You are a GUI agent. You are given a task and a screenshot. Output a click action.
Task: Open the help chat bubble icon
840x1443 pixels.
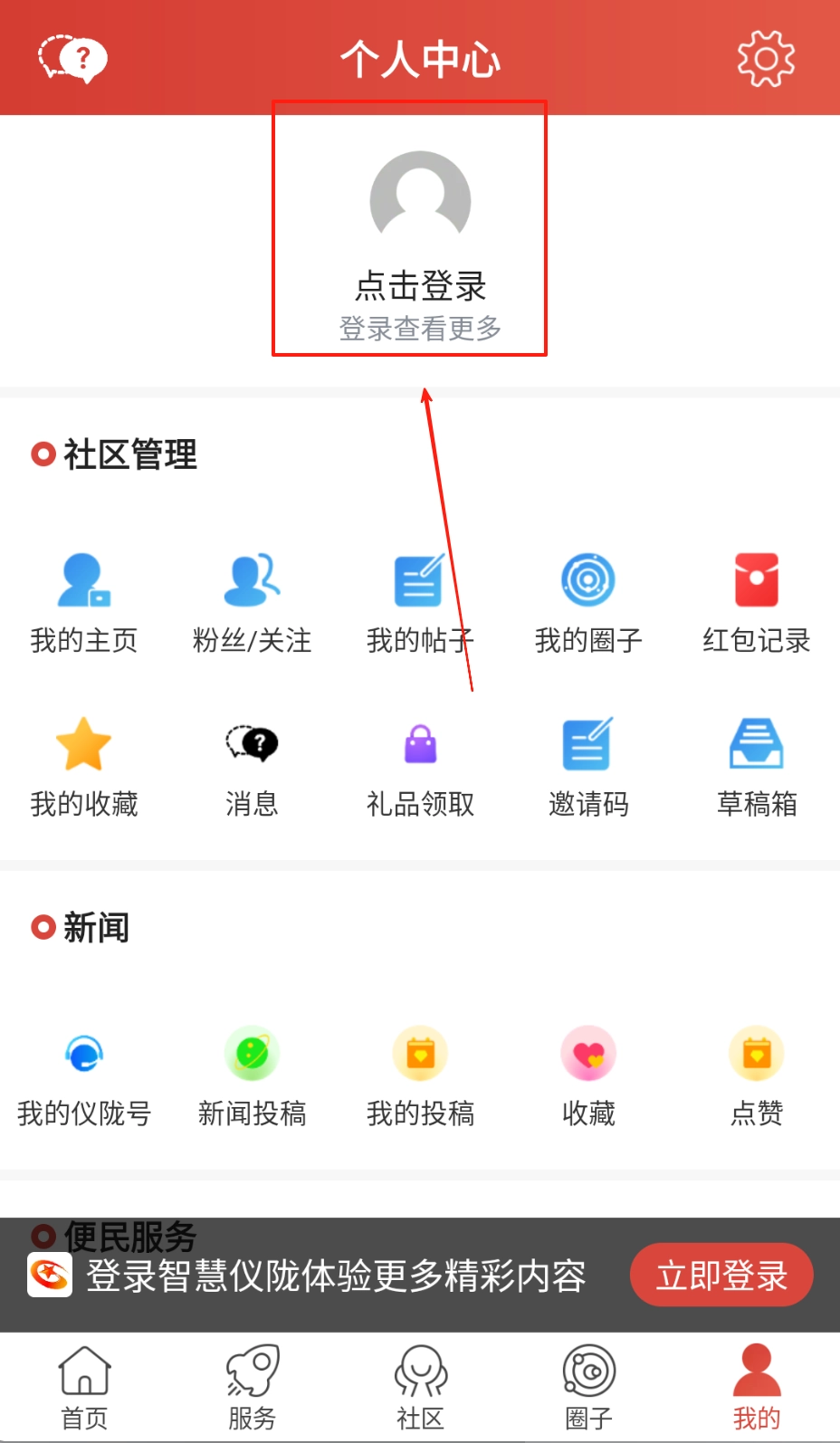coord(72,59)
